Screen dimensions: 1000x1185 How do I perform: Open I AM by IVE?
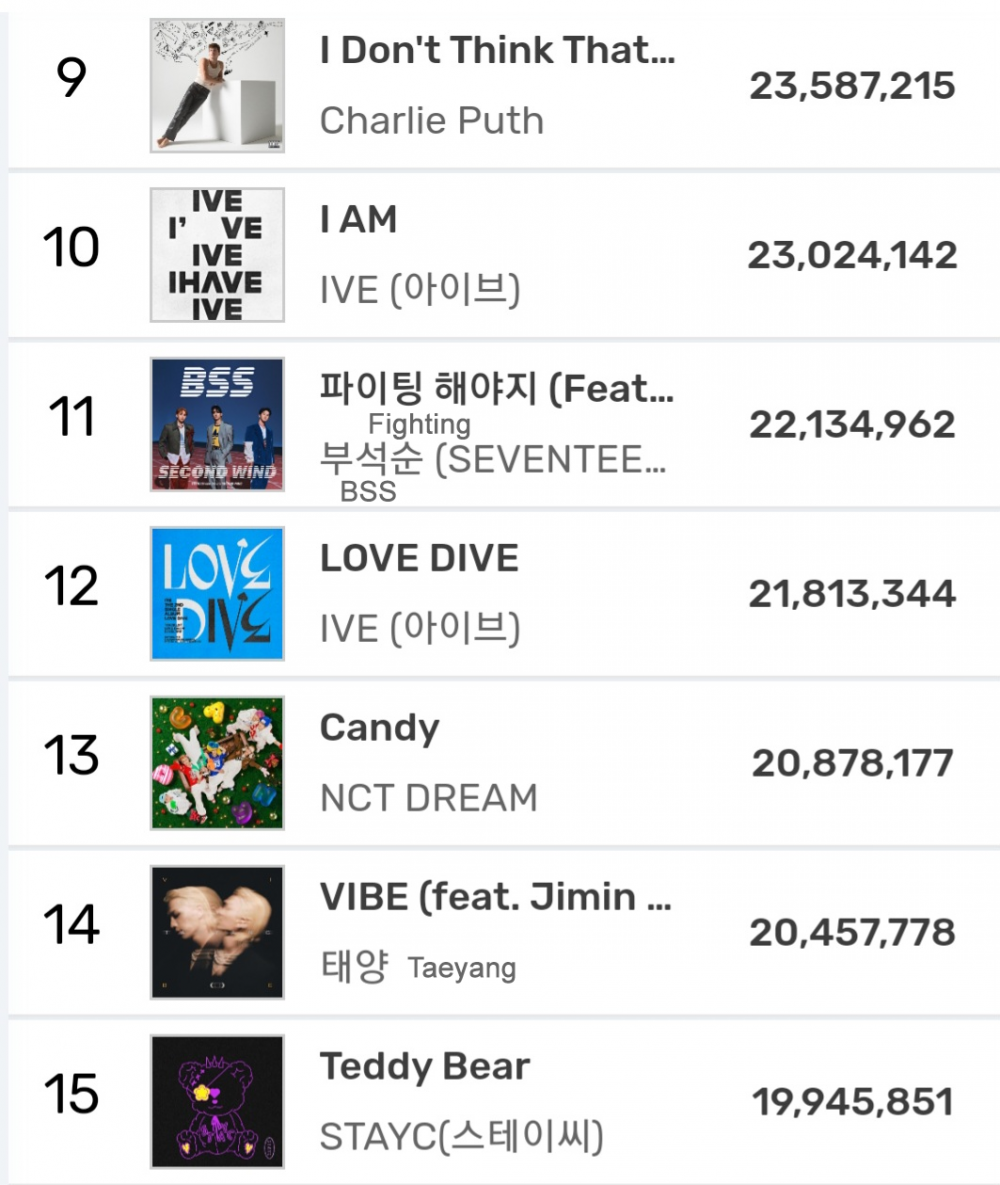tap(358, 220)
